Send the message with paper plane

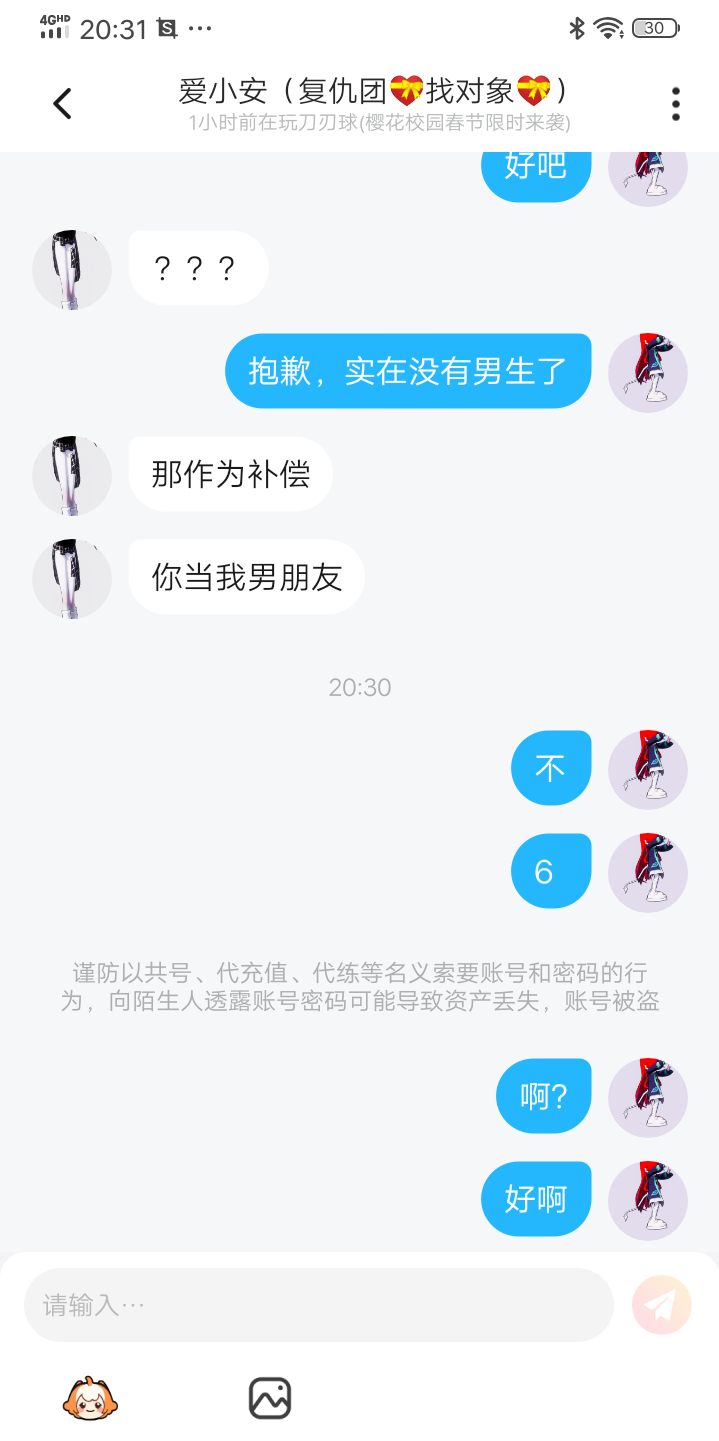(661, 1305)
